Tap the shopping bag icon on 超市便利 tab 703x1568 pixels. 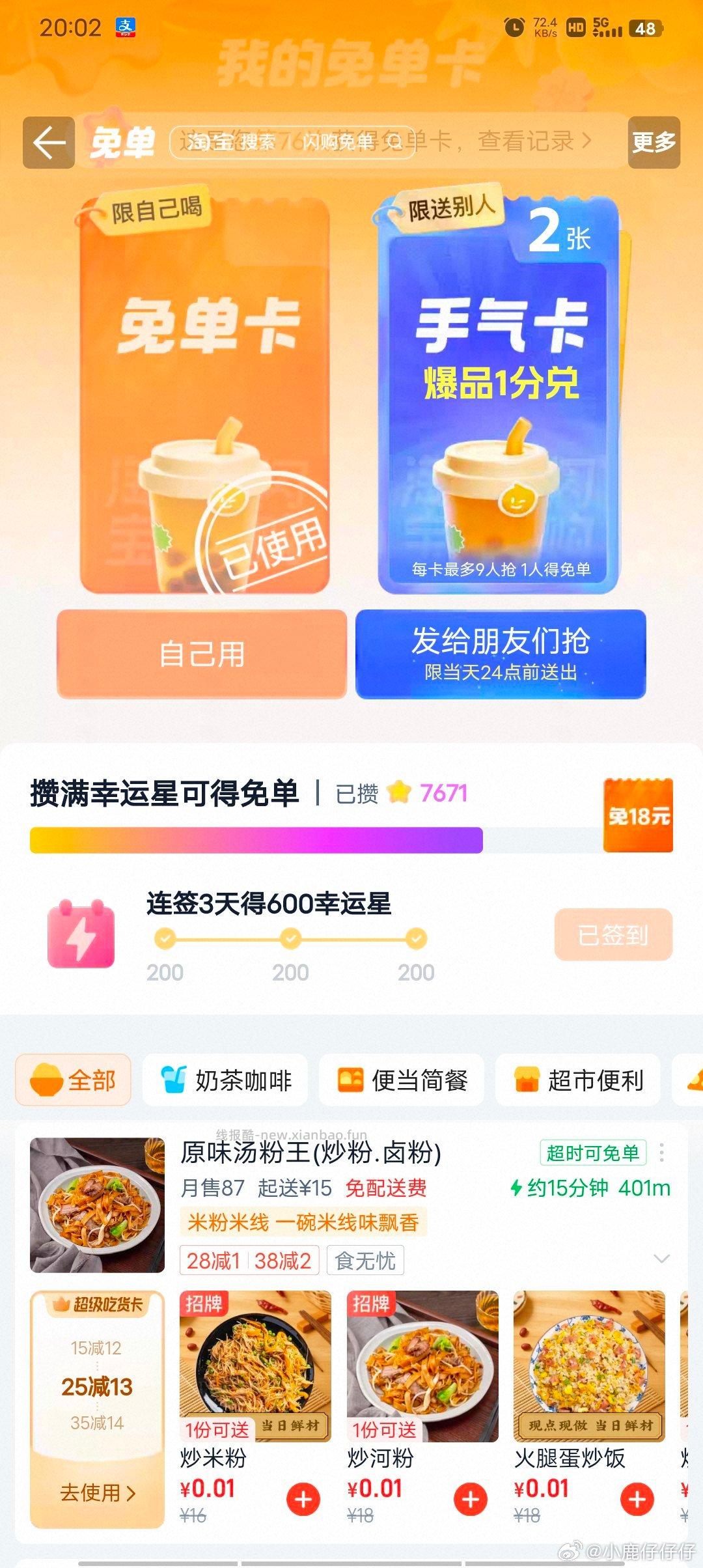(x=525, y=1080)
